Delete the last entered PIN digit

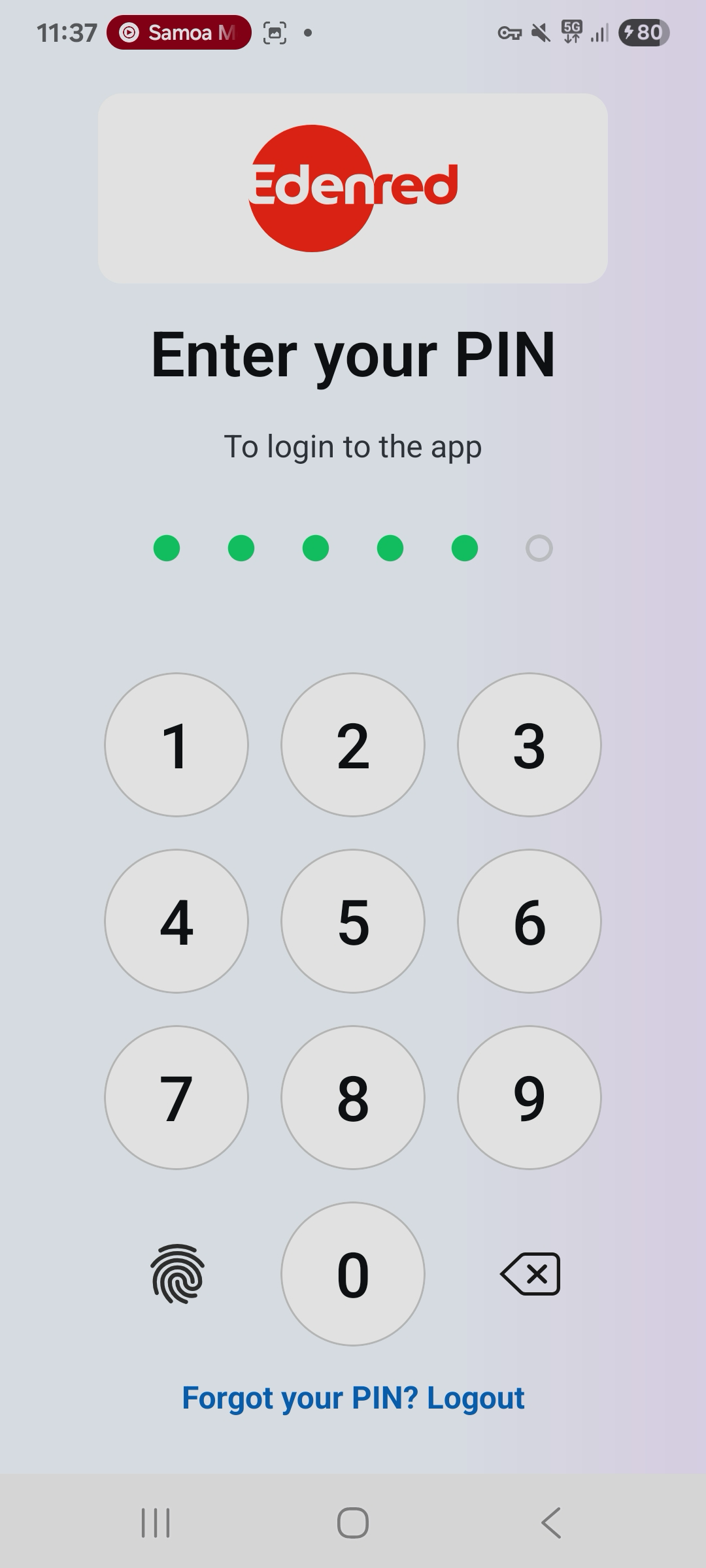(x=530, y=1274)
